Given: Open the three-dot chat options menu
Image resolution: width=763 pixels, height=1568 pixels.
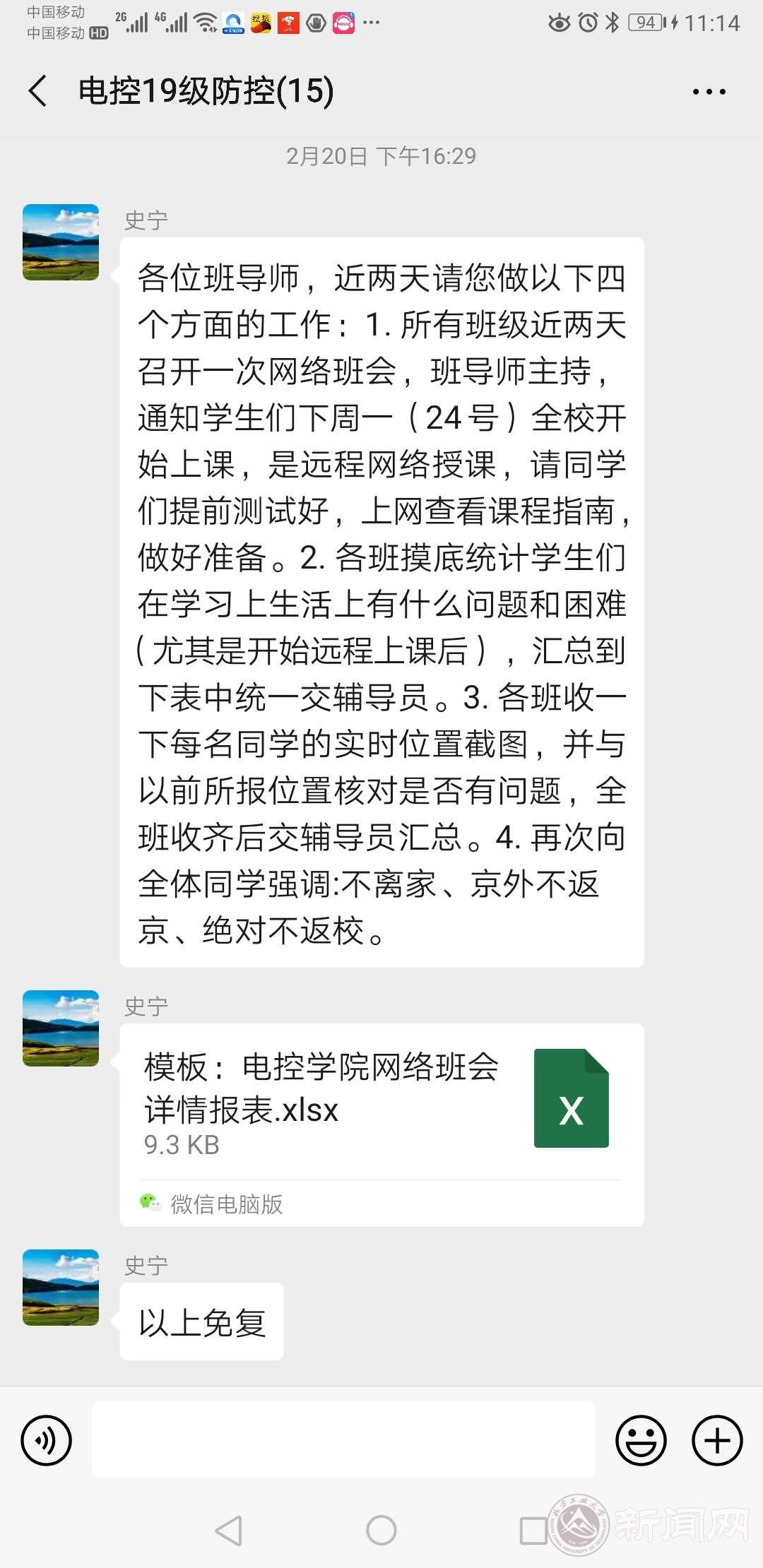Looking at the screenshot, I should 709,92.
